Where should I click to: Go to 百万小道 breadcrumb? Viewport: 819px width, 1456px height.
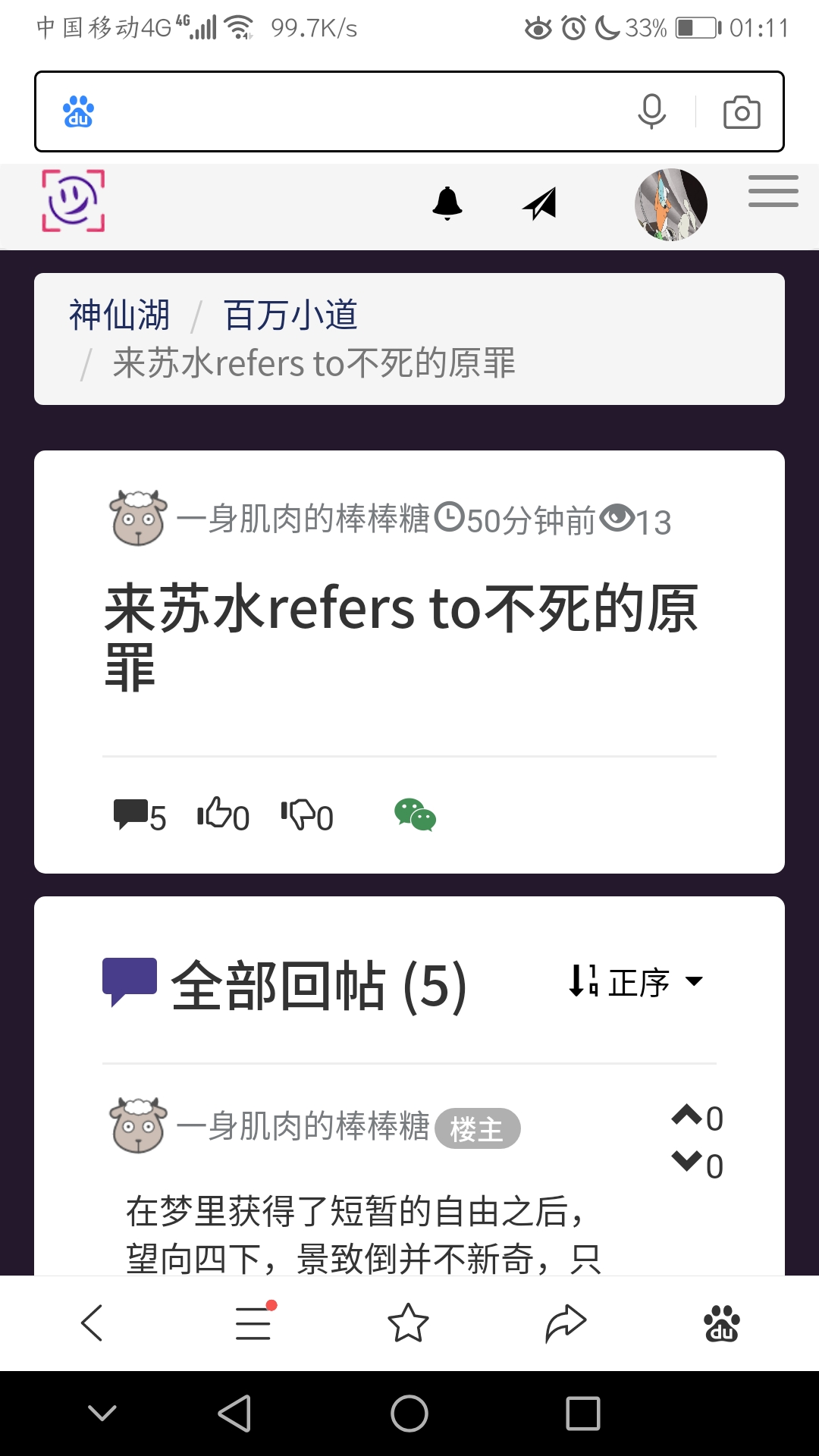tap(290, 315)
